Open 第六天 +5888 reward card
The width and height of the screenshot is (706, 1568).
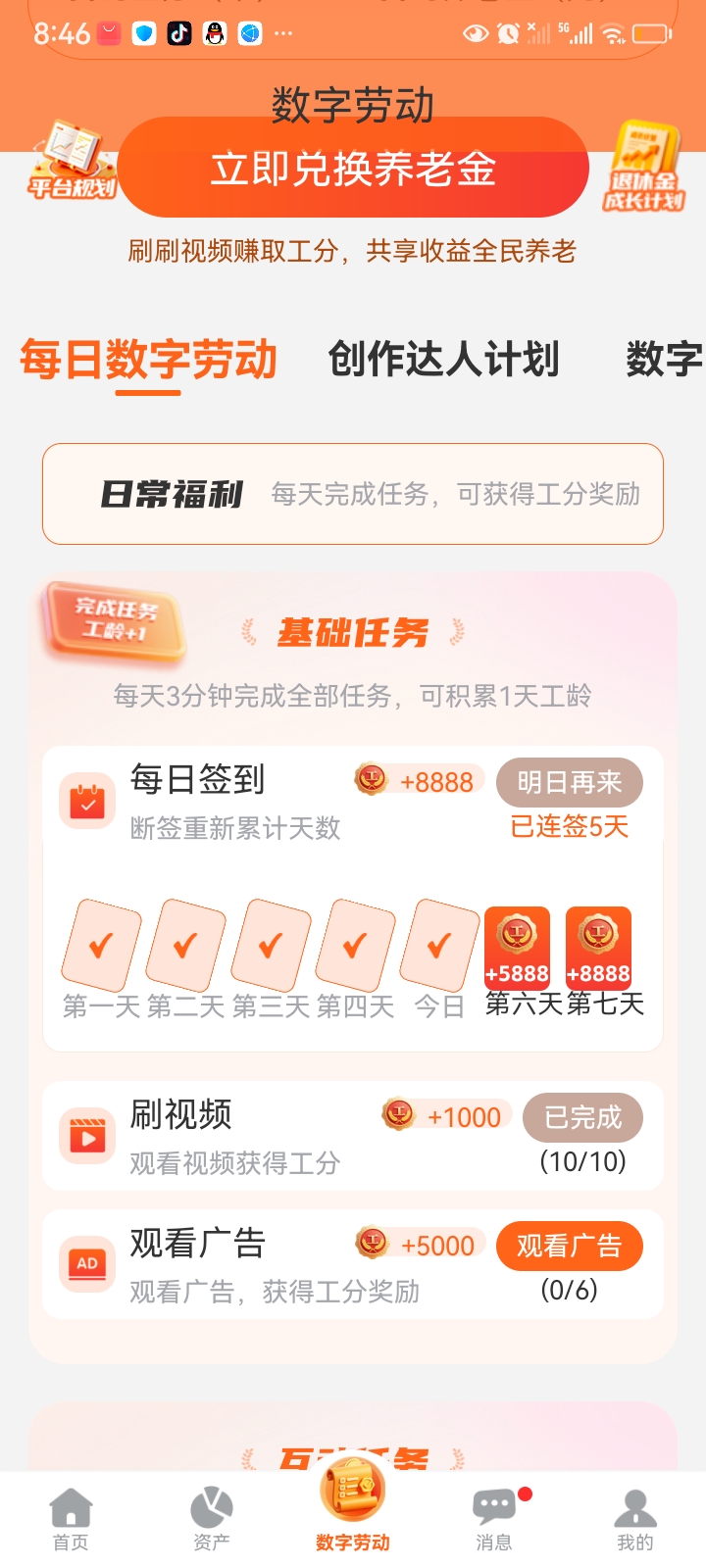click(517, 948)
